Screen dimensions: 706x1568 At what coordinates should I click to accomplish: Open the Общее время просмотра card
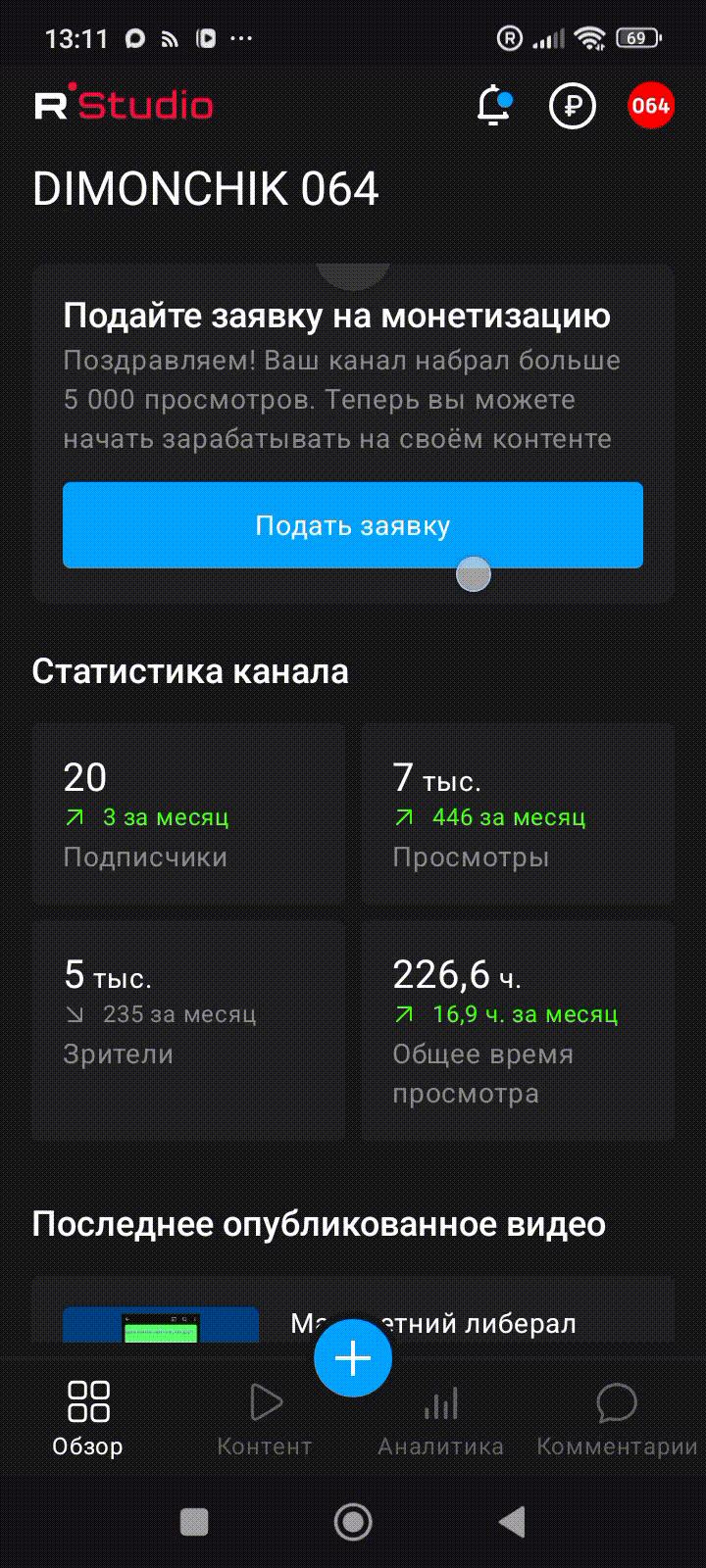(x=518, y=1029)
